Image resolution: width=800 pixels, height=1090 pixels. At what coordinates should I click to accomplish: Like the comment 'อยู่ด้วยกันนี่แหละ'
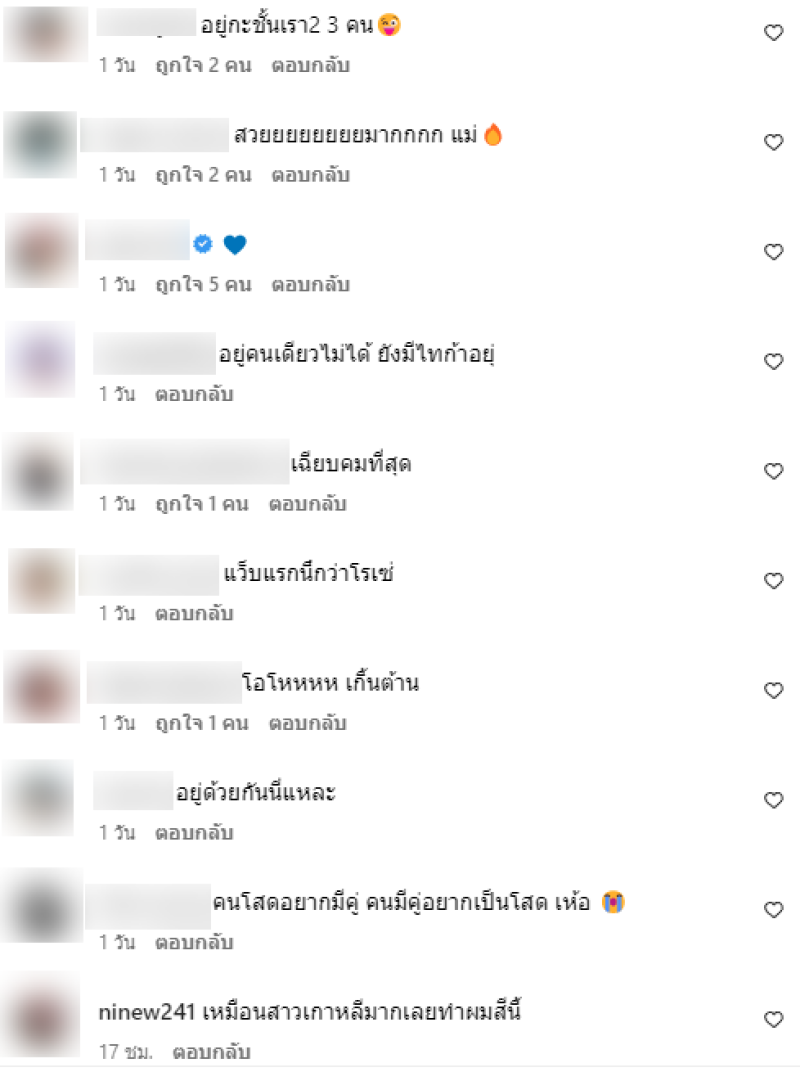(x=773, y=800)
